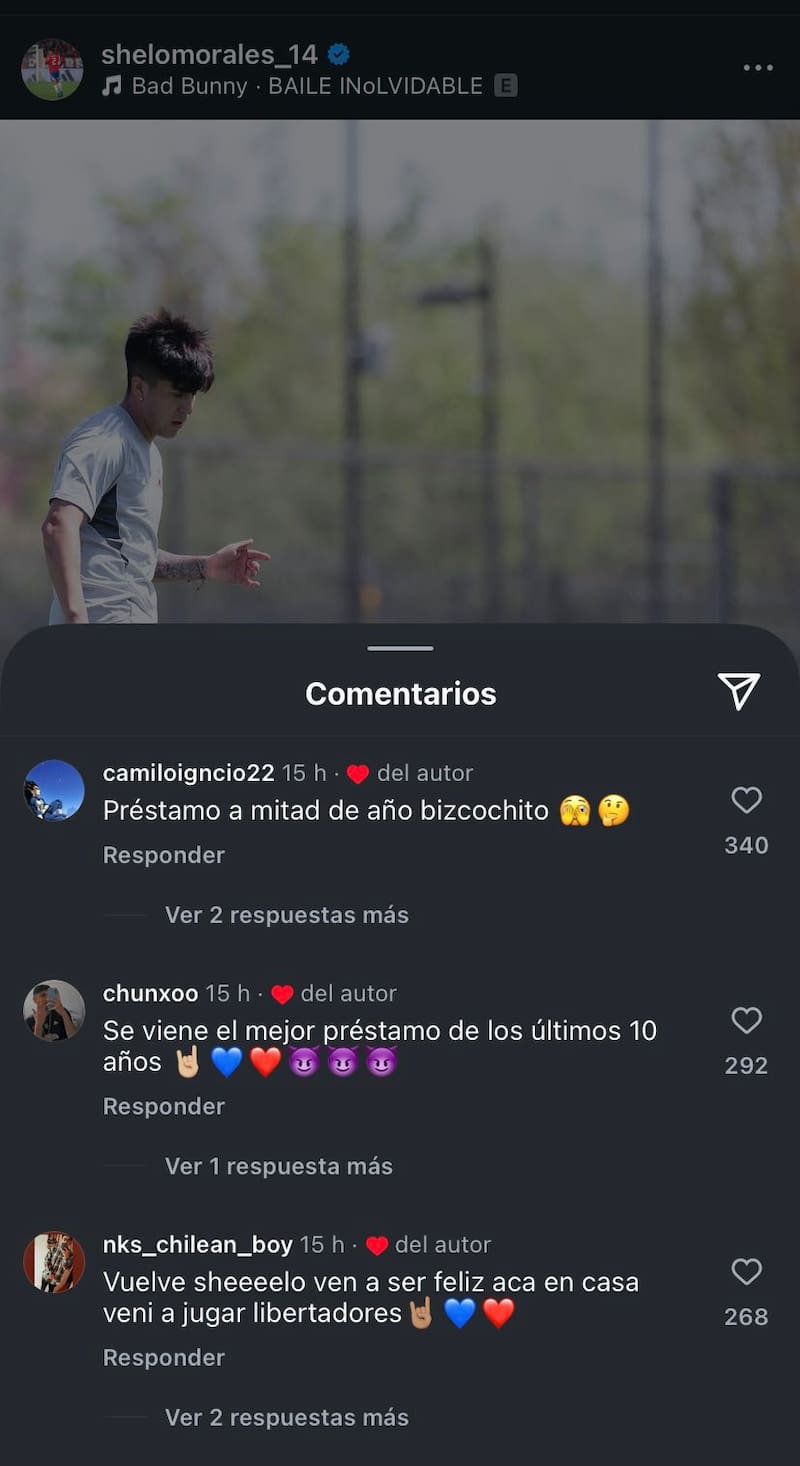Reply to chunxoo by clicking Responder
The image size is (800, 1466).
click(x=163, y=1106)
